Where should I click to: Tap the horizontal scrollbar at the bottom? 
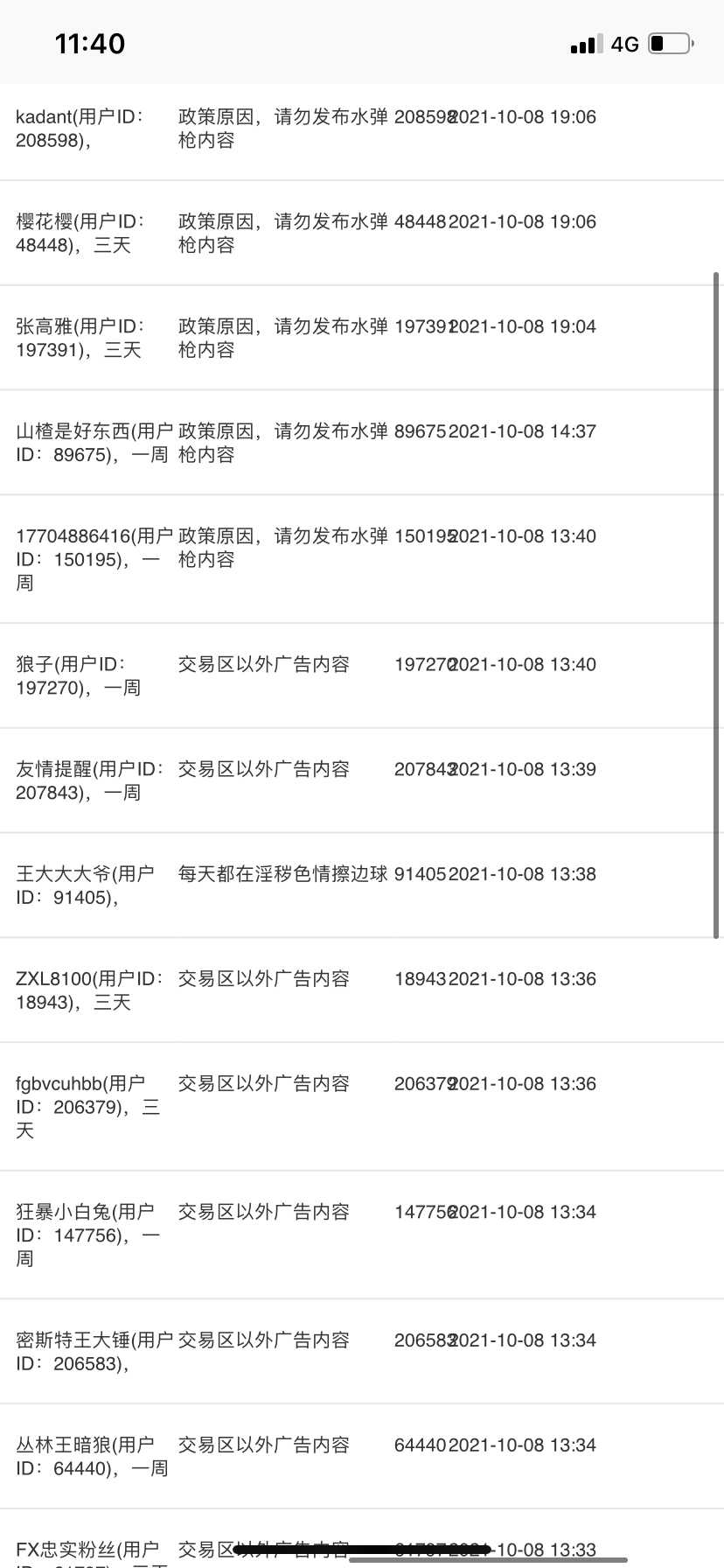tap(488, 1559)
